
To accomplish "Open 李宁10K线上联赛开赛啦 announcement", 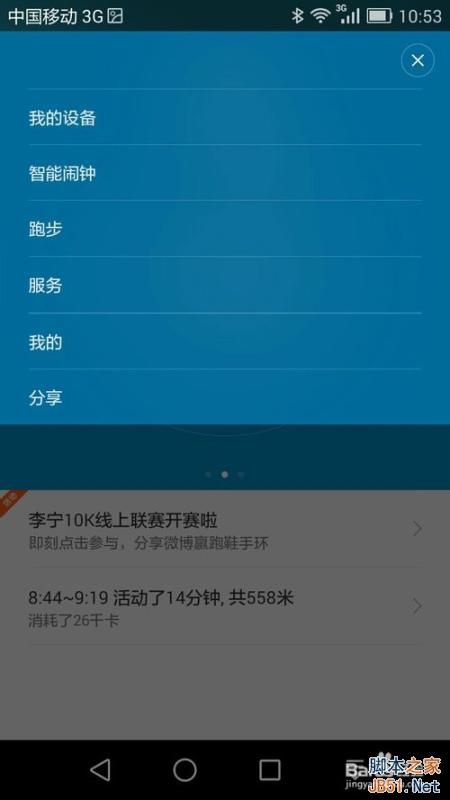I will pyautogui.click(x=225, y=530).
